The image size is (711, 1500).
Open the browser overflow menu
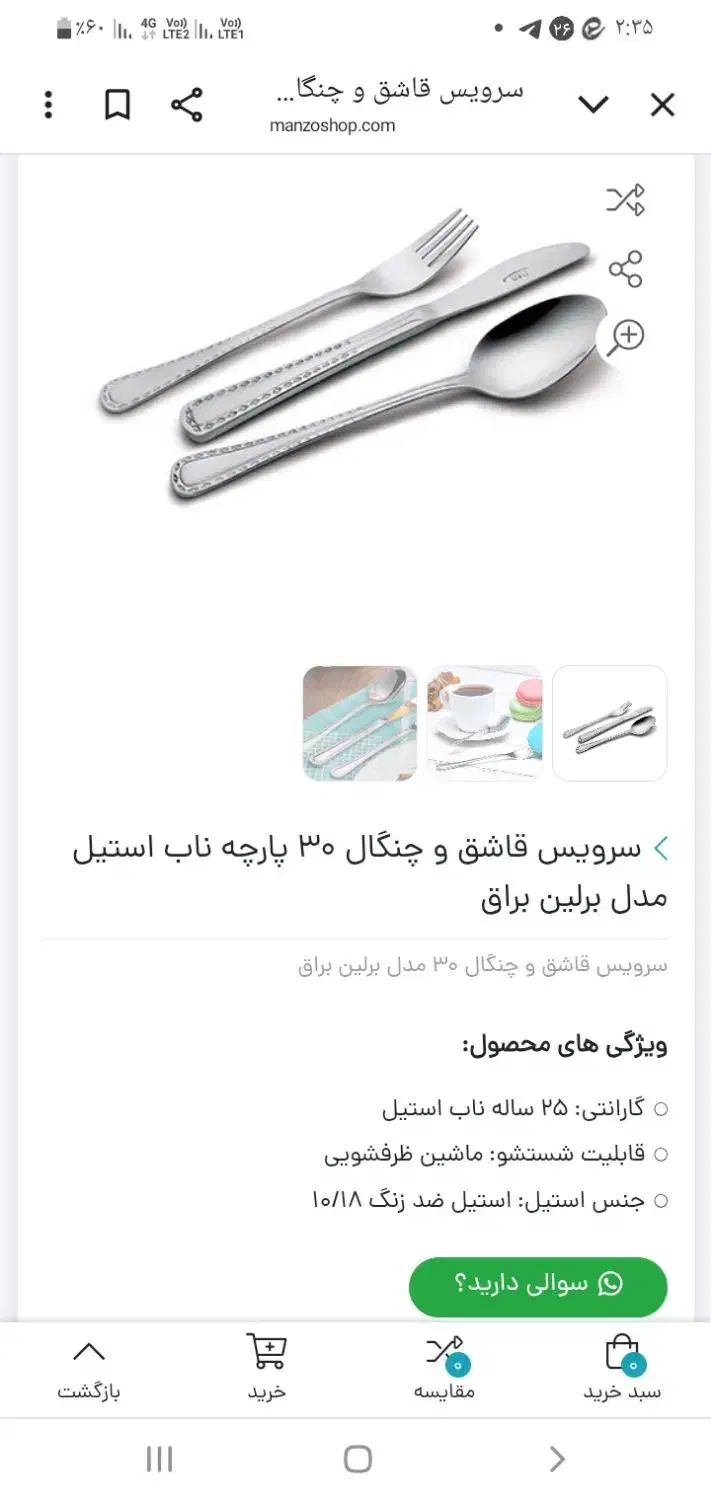[x=48, y=105]
